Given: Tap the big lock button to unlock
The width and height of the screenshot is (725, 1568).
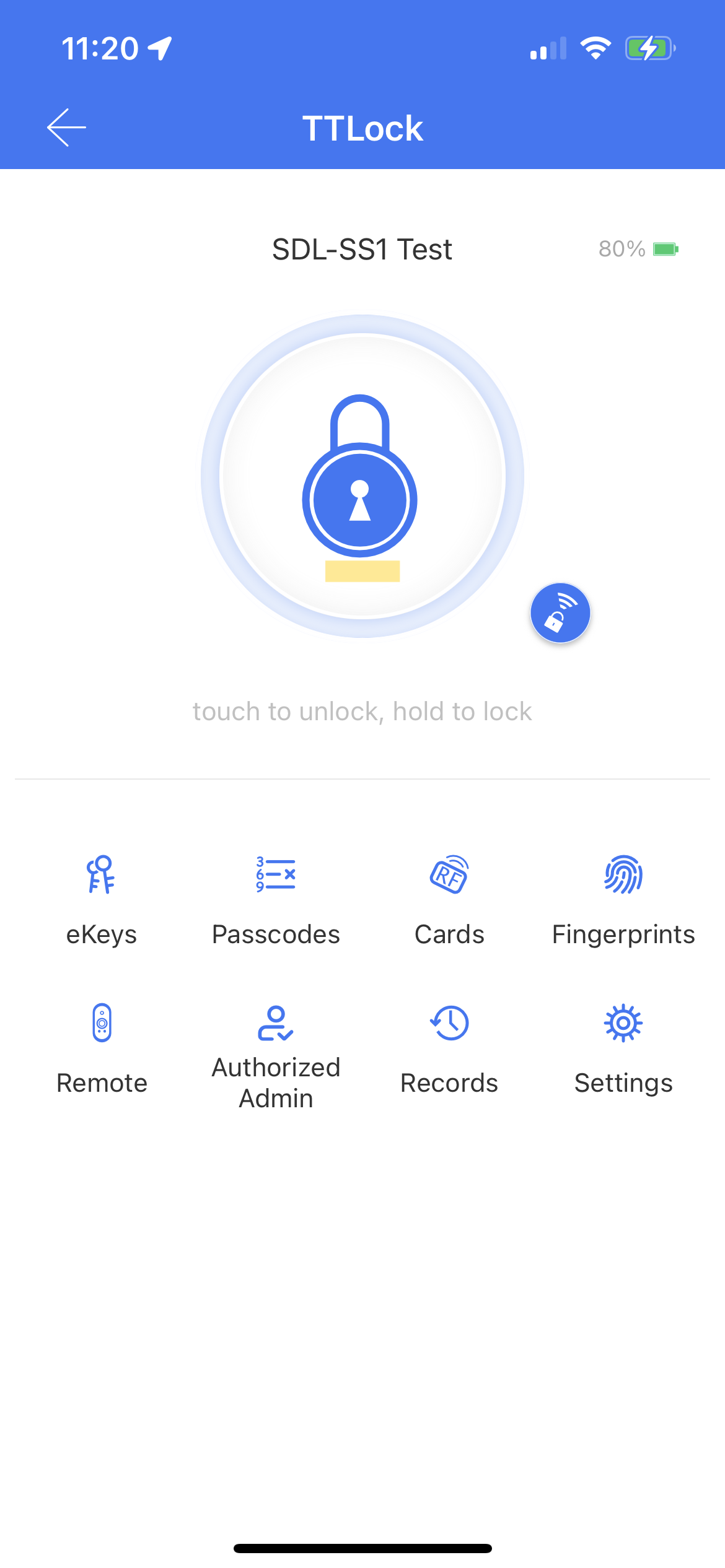Looking at the screenshot, I should pyautogui.click(x=362, y=476).
